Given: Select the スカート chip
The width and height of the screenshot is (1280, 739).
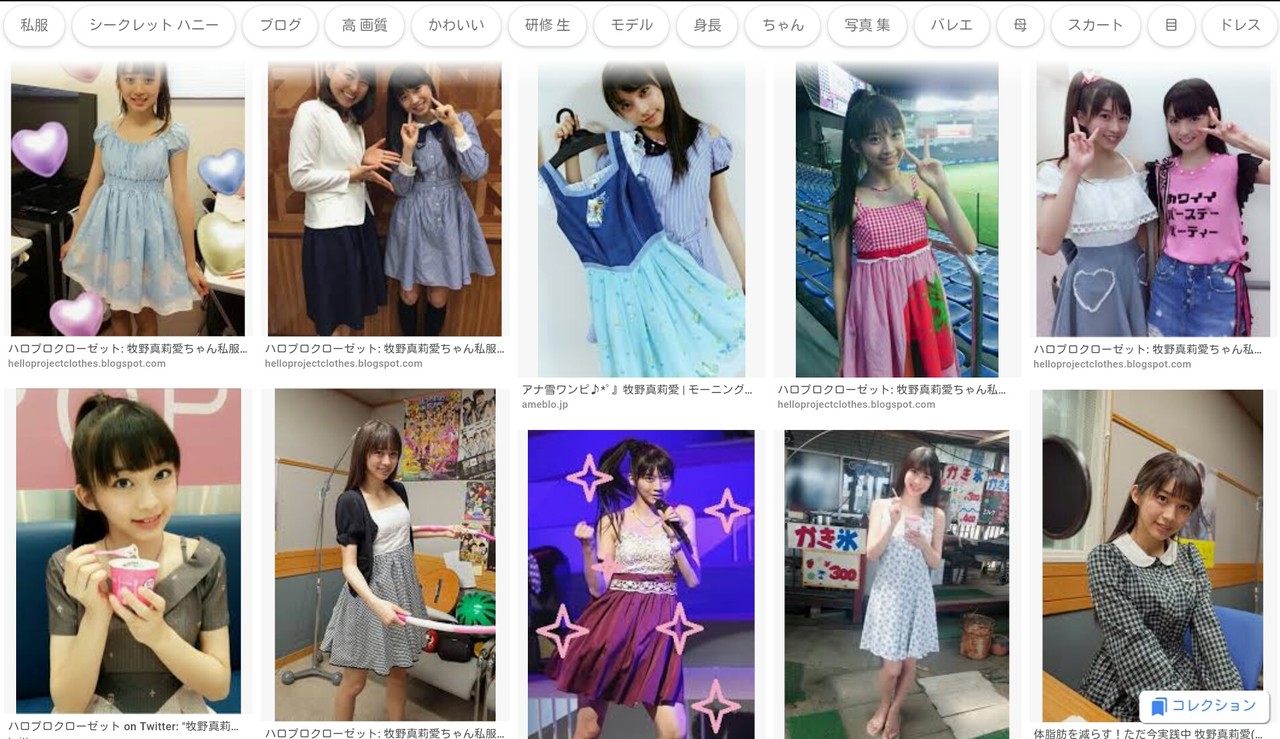Looking at the screenshot, I should (x=1095, y=25).
